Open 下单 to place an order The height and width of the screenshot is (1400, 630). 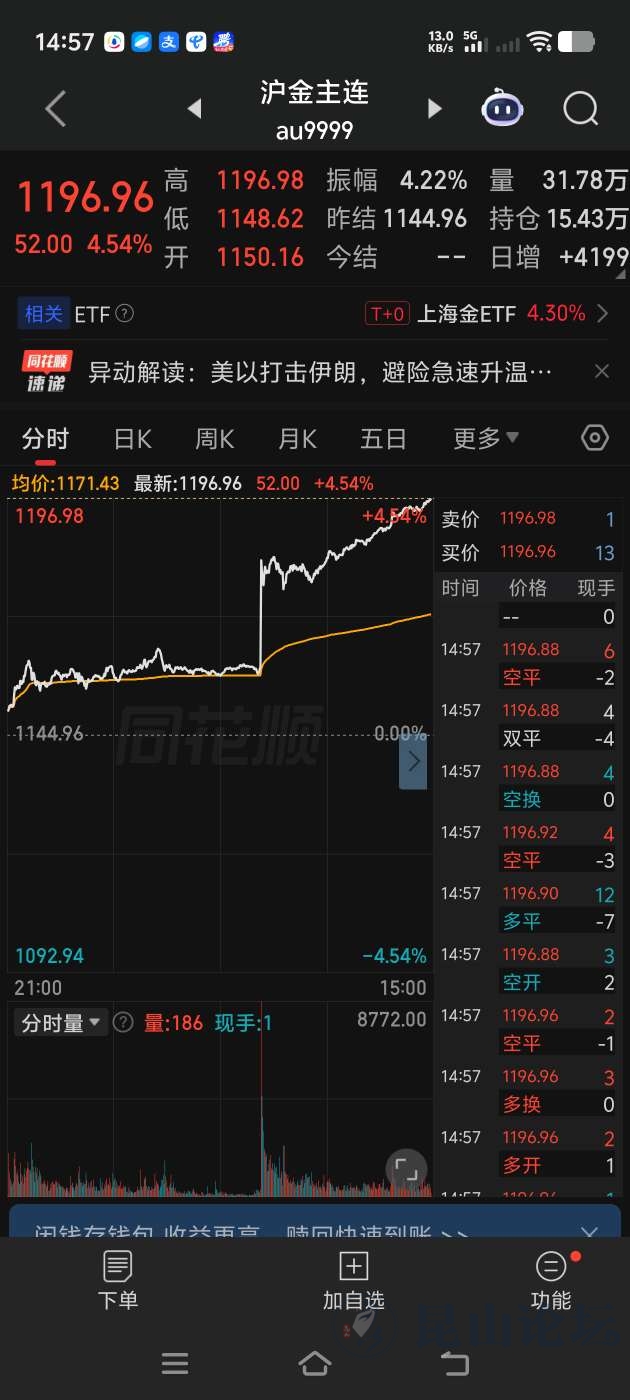[x=117, y=1280]
